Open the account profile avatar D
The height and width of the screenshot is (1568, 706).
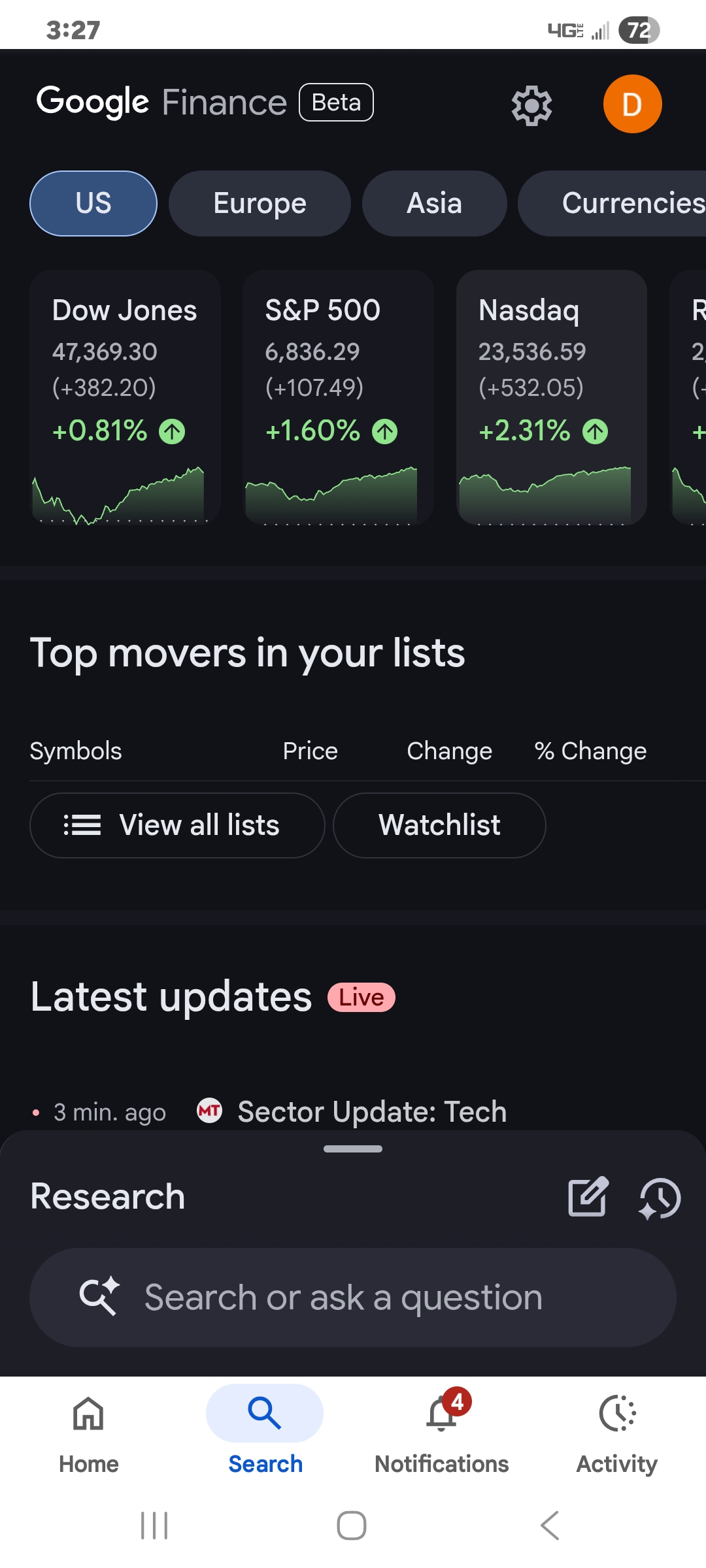(631, 105)
